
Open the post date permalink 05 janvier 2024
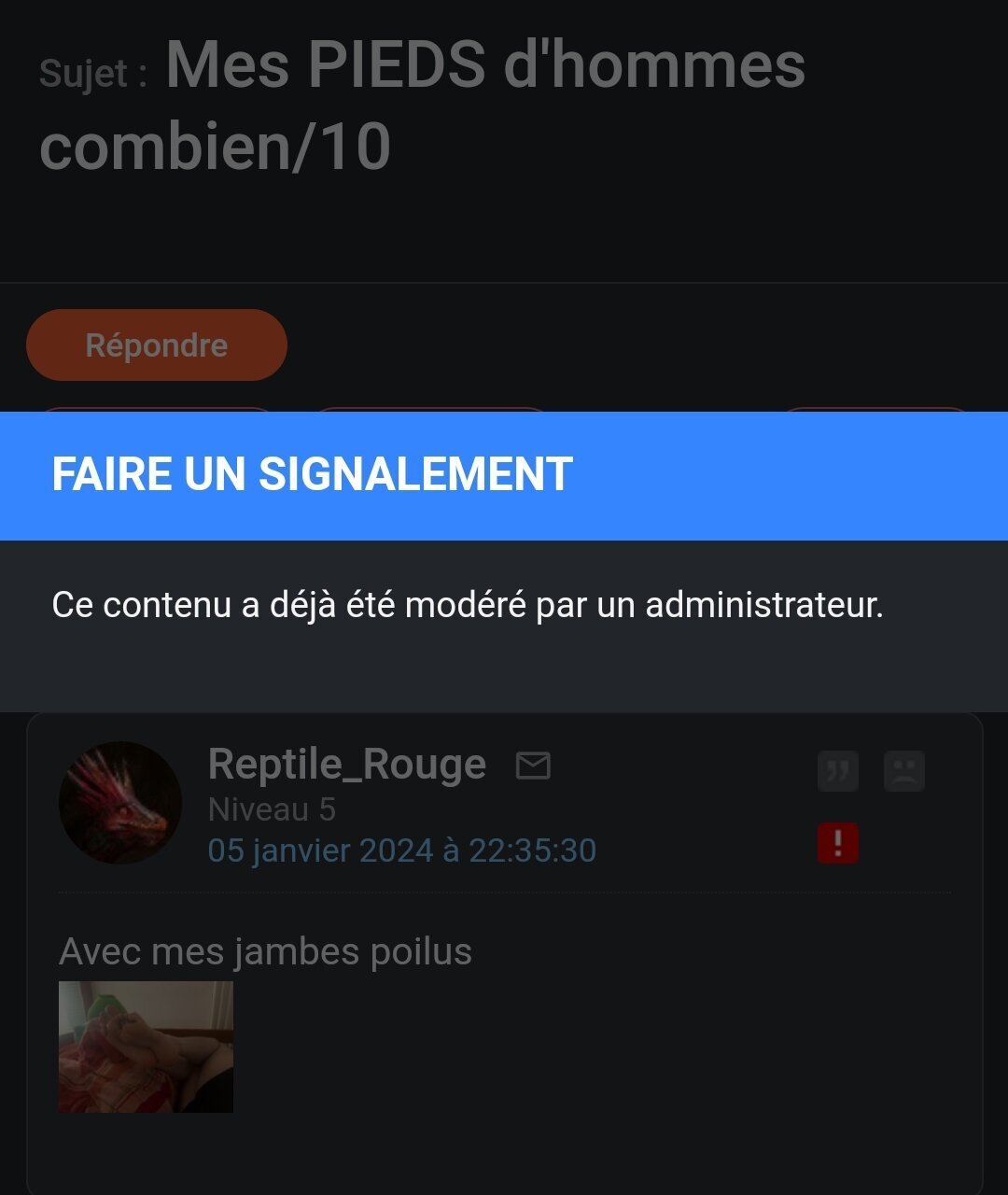401,851
